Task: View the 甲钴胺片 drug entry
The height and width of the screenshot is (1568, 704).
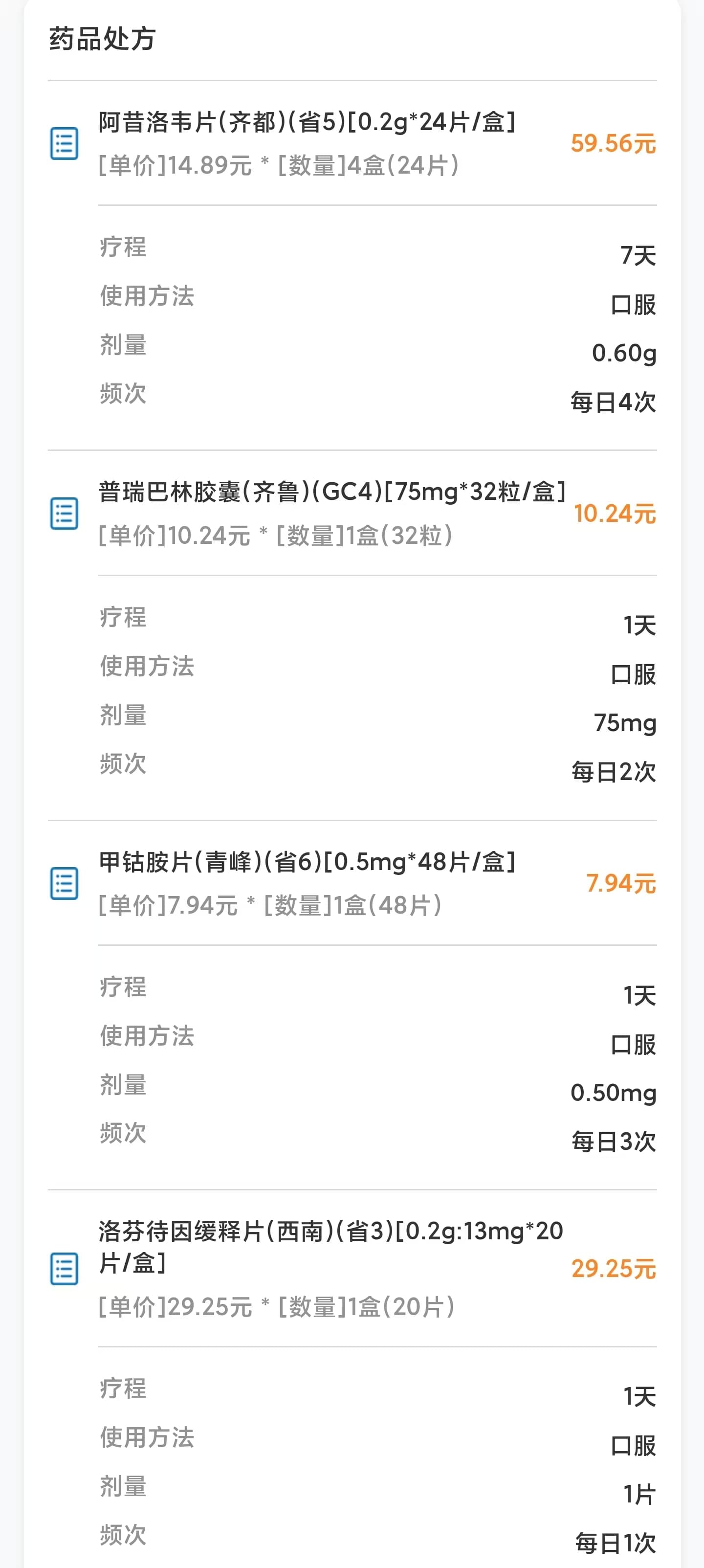Action: click(x=352, y=883)
